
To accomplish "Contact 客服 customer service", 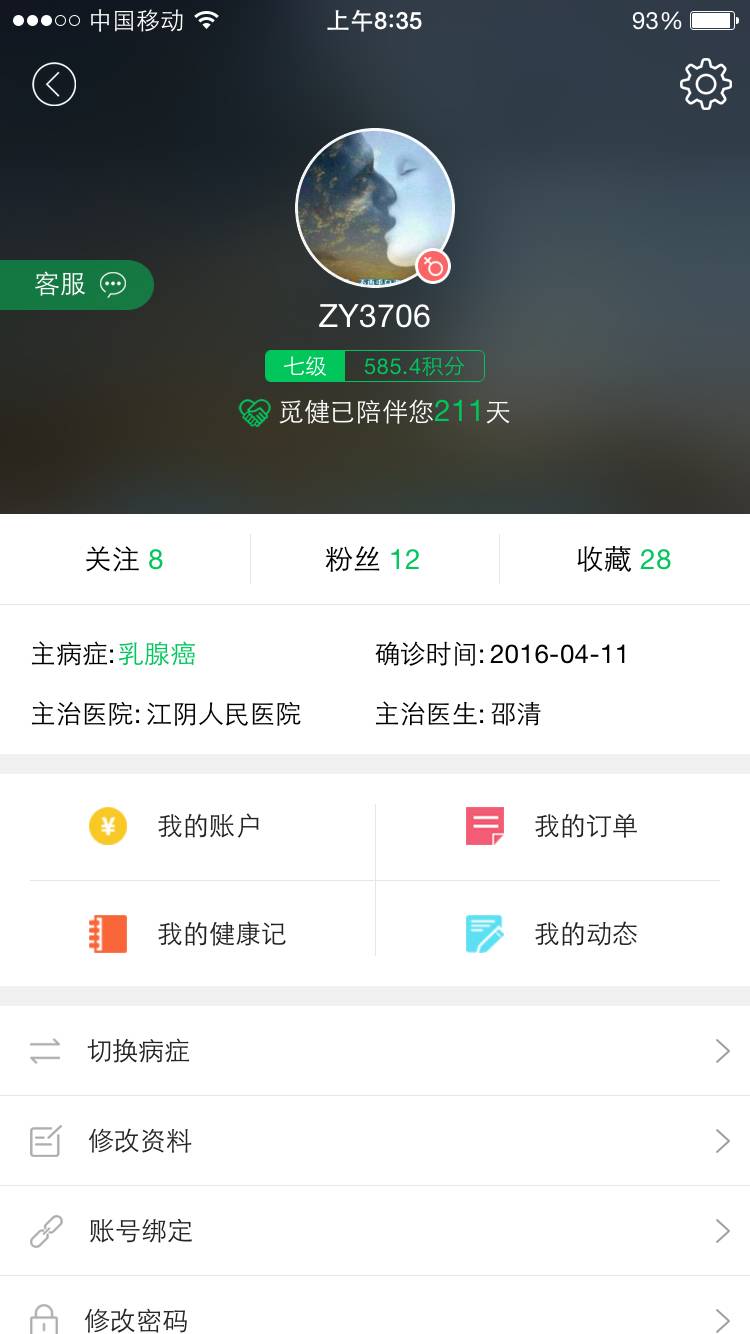I will click(x=78, y=285).
